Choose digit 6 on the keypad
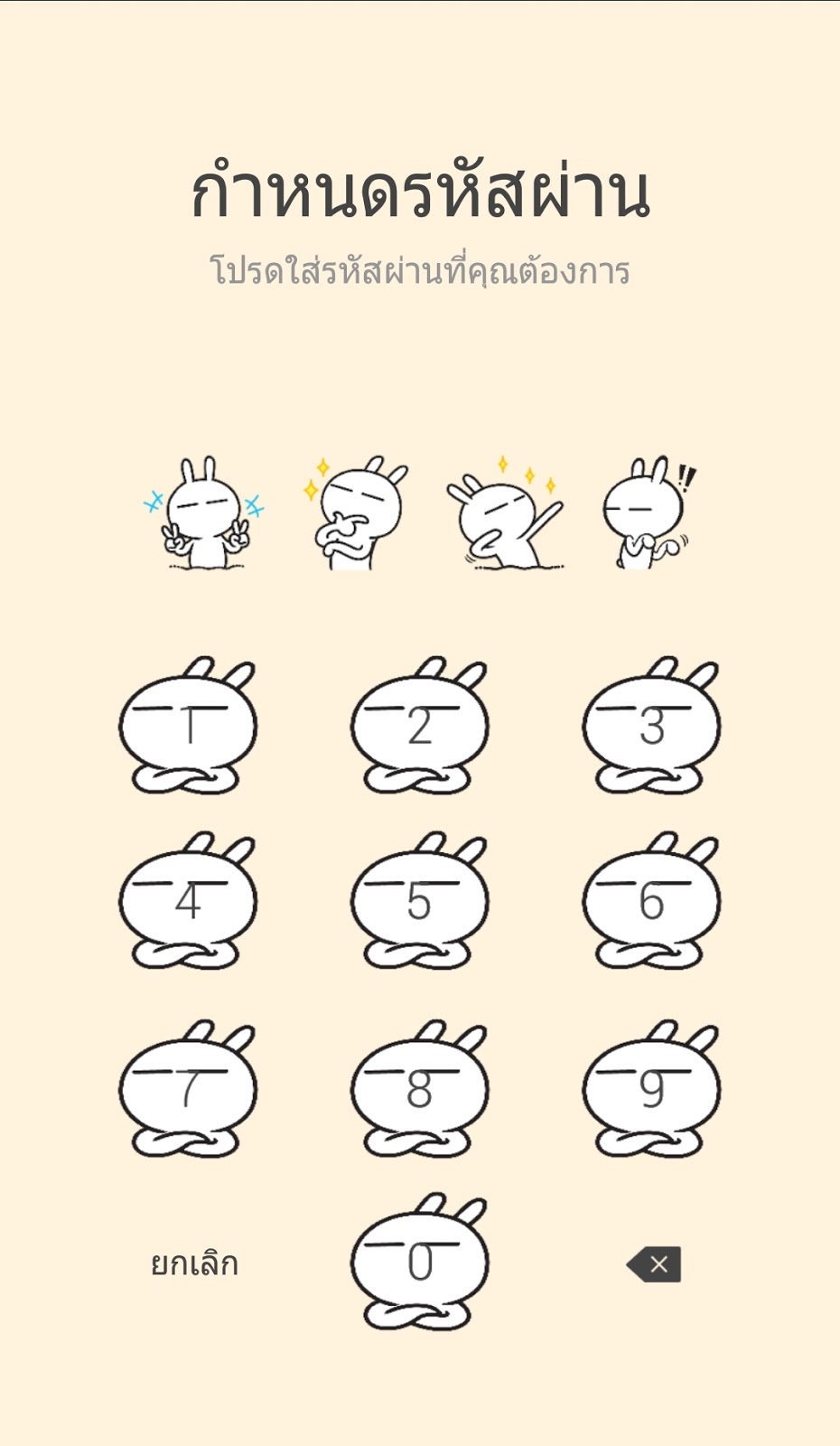 651,901
